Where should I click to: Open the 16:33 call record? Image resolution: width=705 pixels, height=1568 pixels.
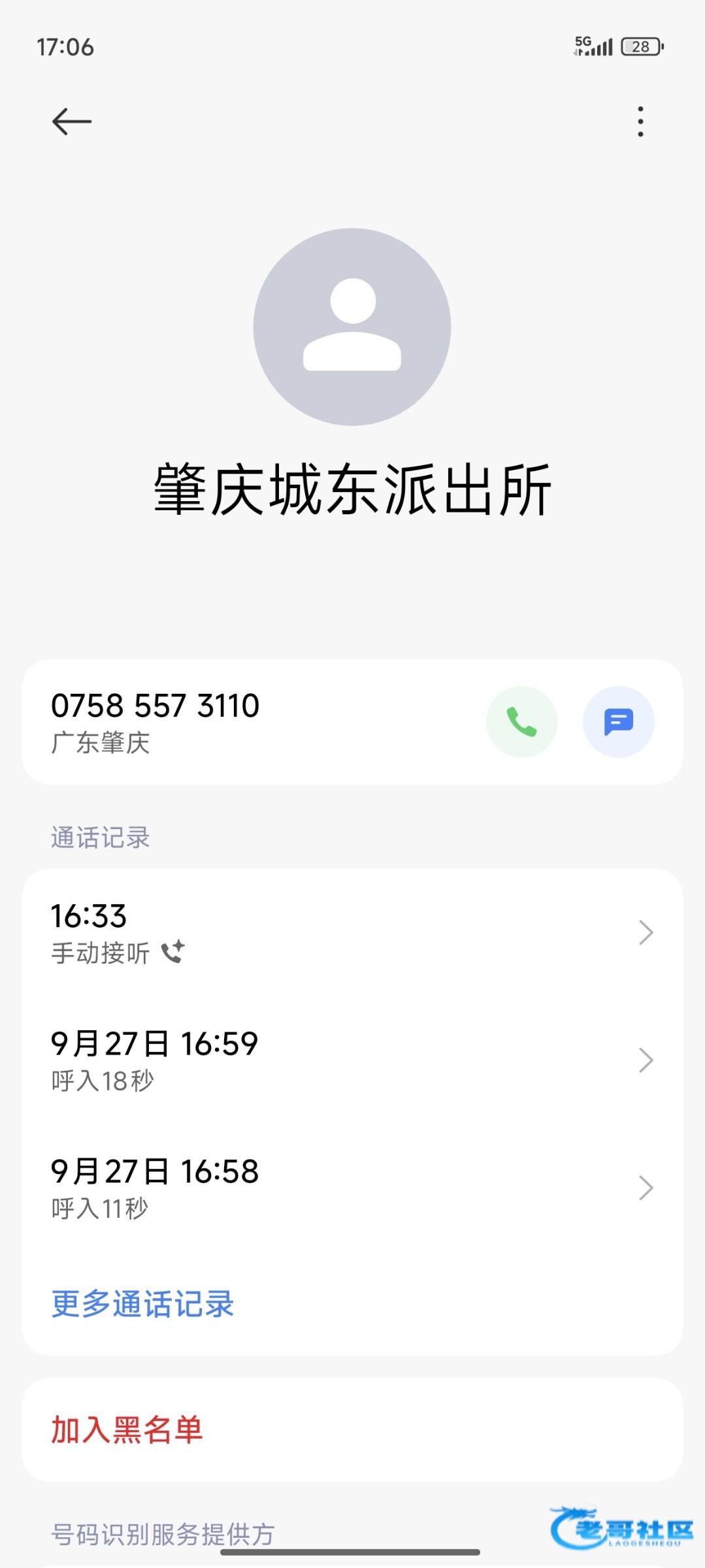tap(352, 932)
